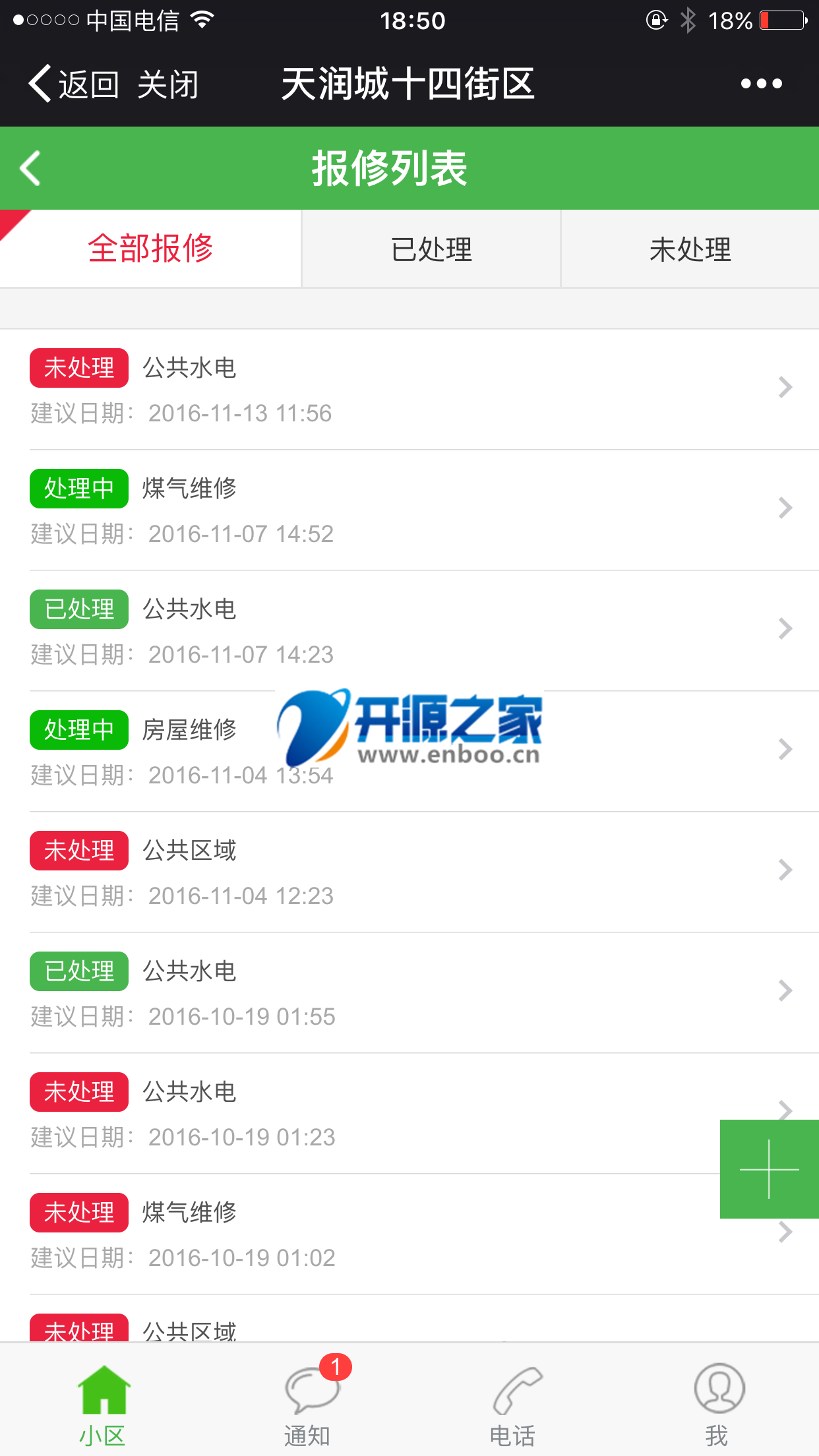This screenshot has height=1456, width=819.
Task: Open the 公共水电 repair dated 2016-11-13 11:56
Action: pyautogui.click(x=409, y=390)
